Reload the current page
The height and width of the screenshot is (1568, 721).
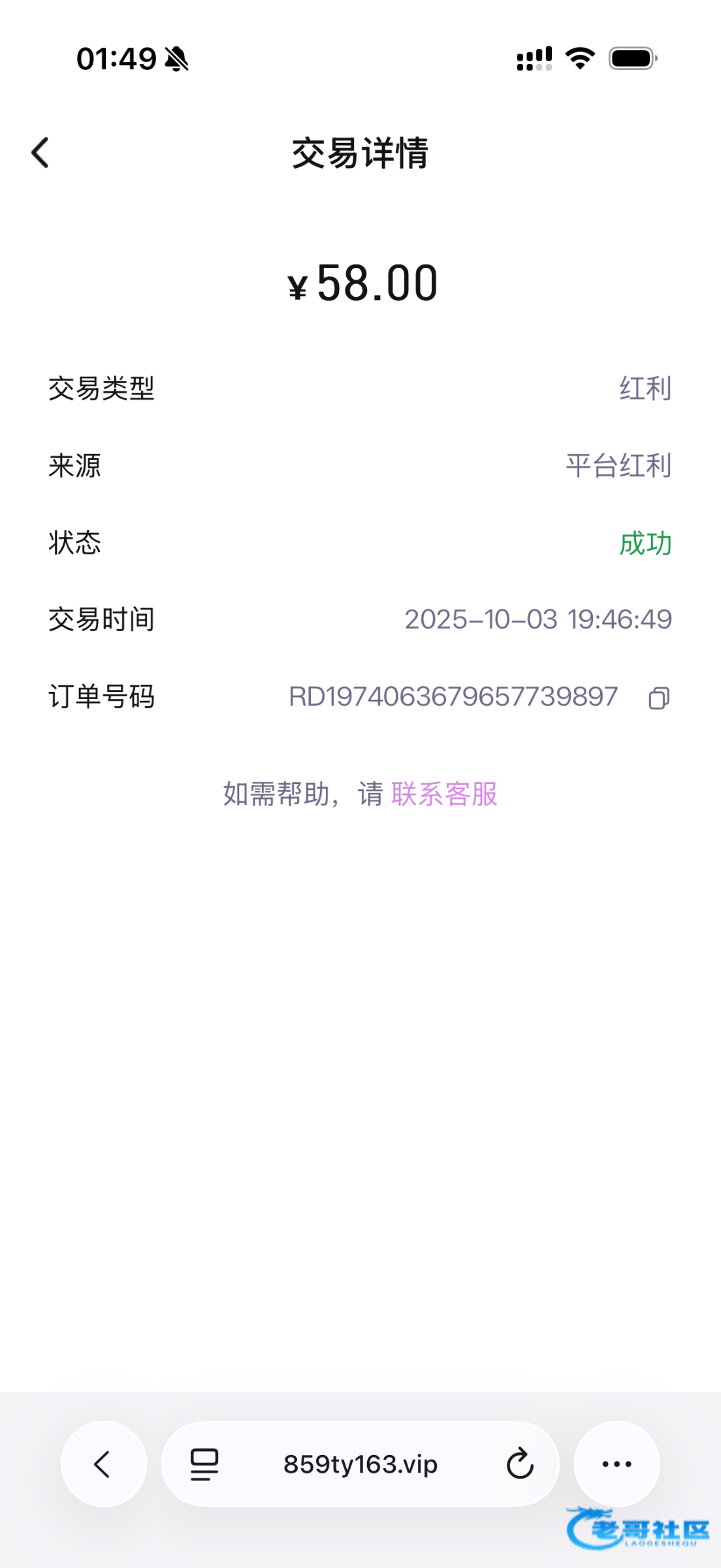(520, 1464)
